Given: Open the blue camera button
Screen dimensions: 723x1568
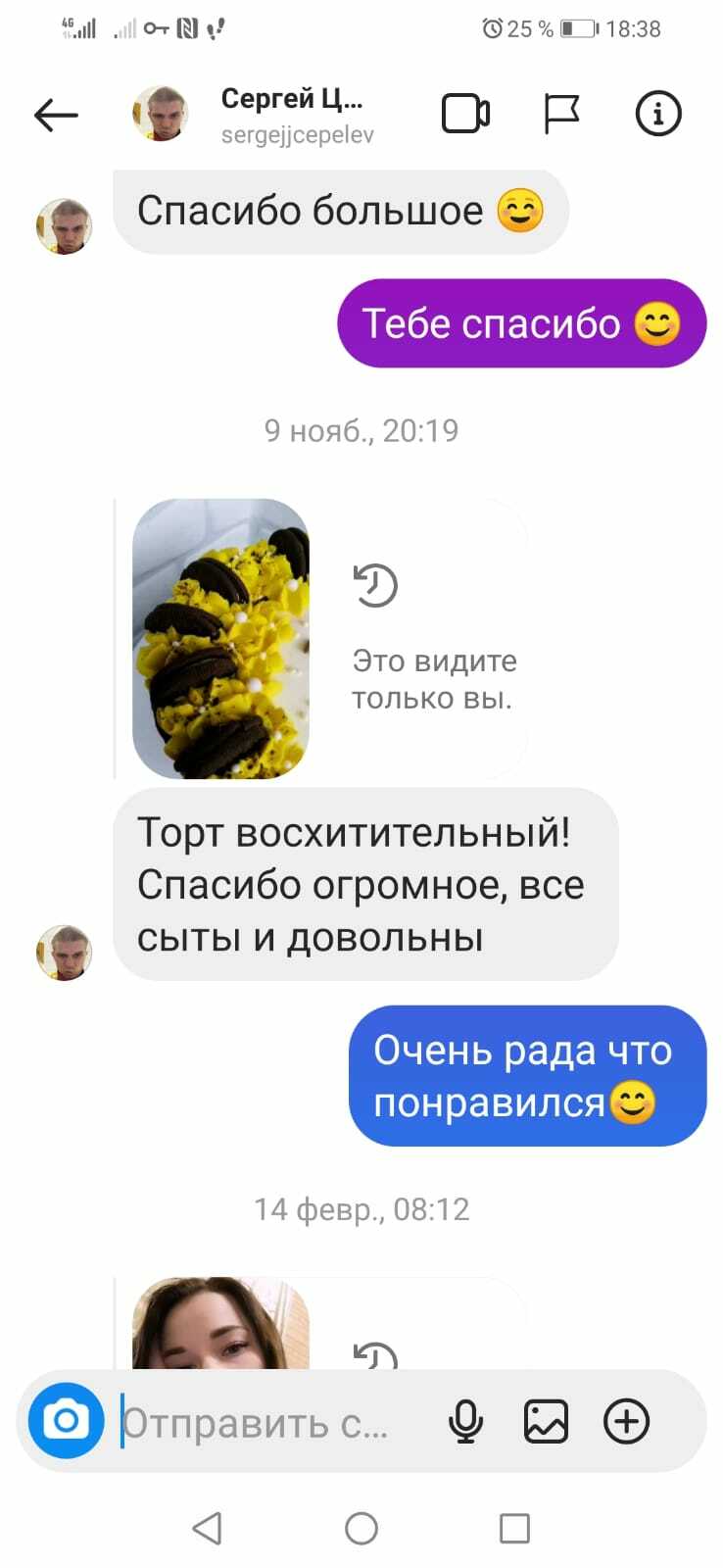Looking at the screenshot, I should tap(67, 1420).
